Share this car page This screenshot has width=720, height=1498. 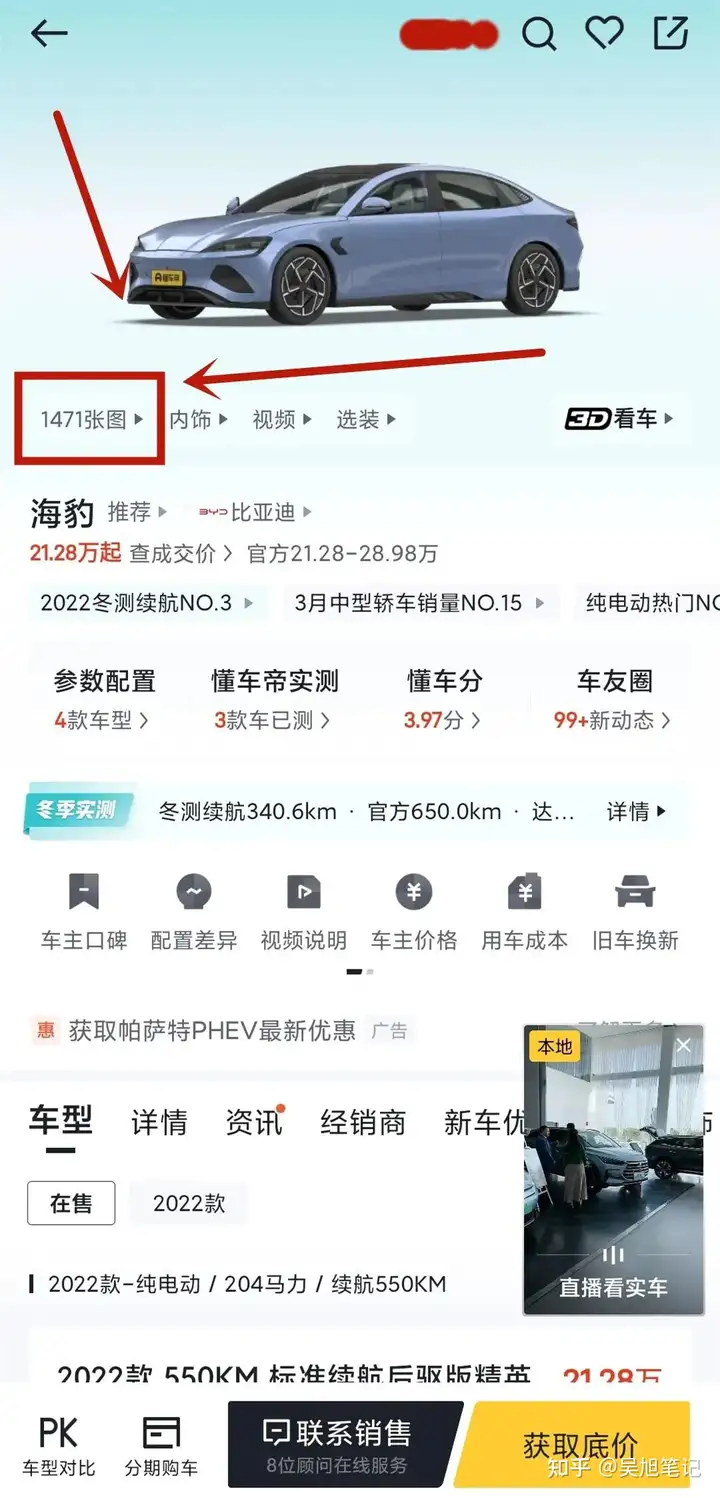tap(670, 34)
